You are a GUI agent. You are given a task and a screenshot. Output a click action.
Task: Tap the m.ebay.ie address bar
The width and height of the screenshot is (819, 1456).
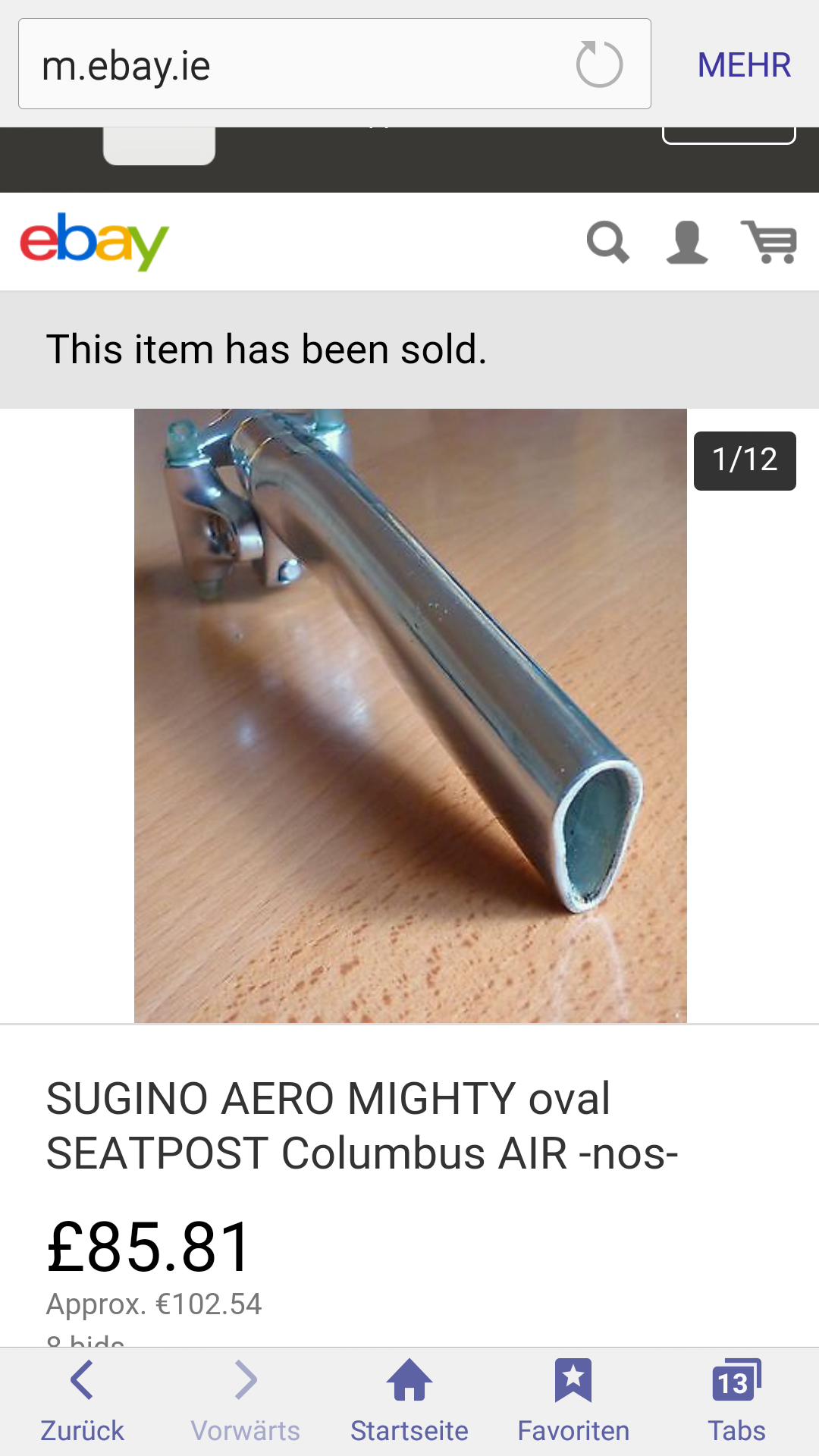coord(288,64)
